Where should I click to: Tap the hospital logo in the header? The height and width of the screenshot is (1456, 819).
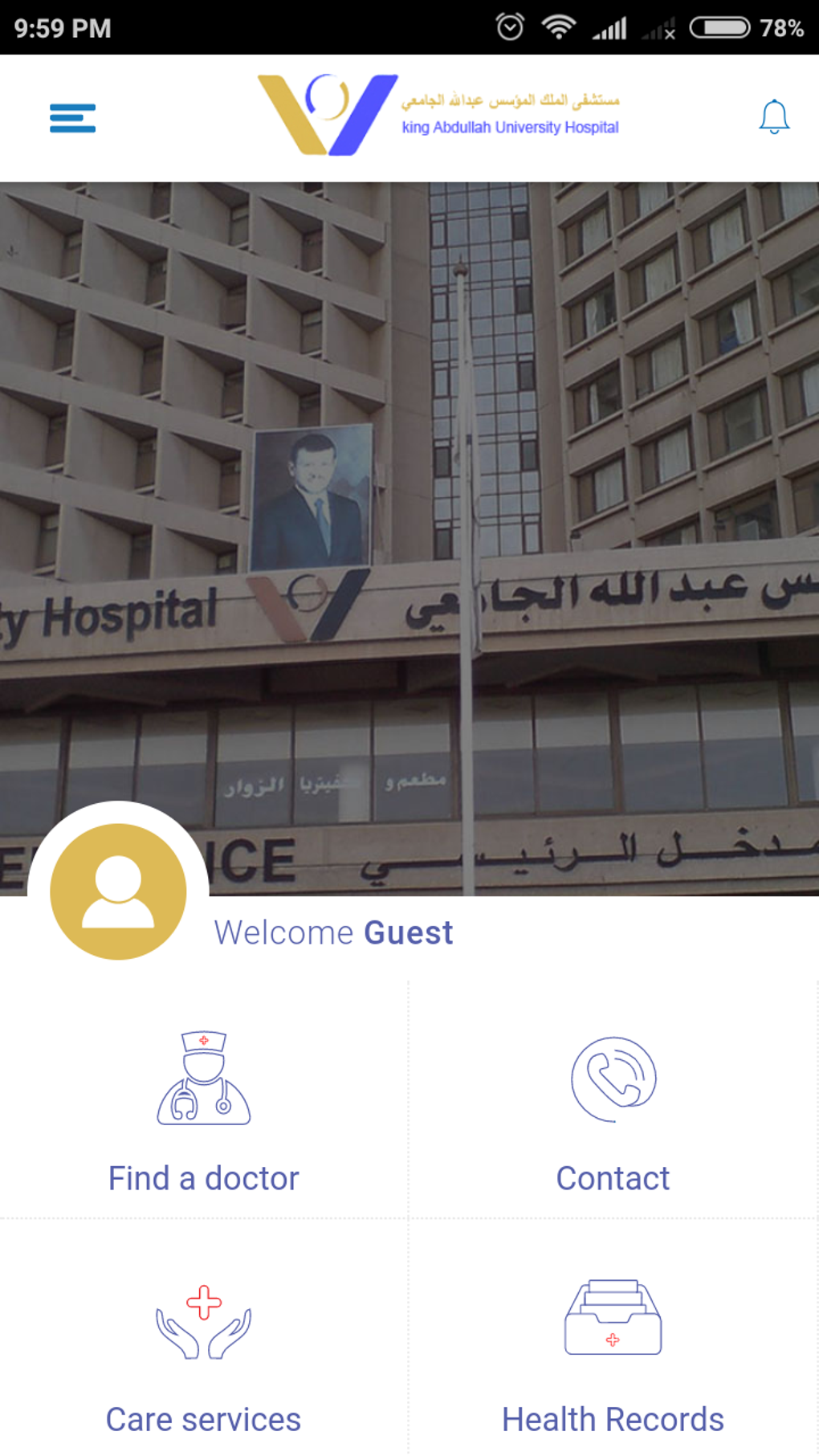click(325, 112)
